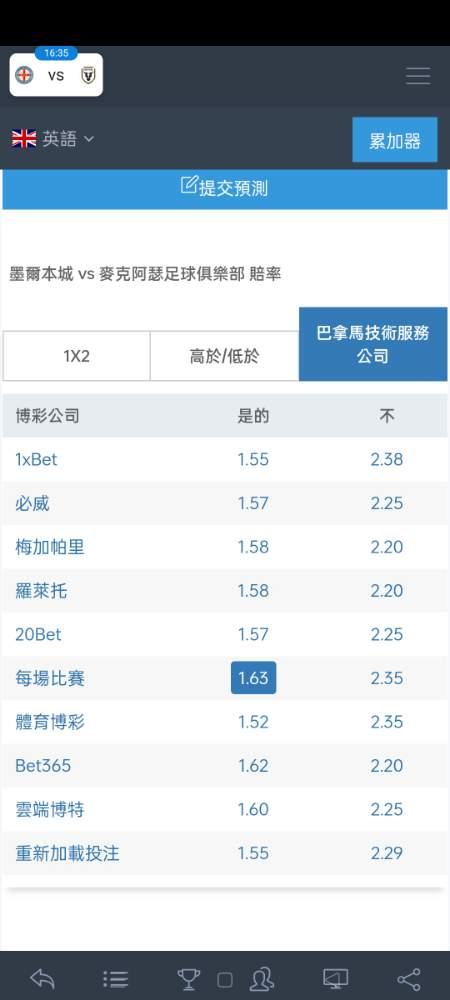Open the 1xBet bookmaker link
This screenshot has height=1000, width=450.
coord(36,459)
